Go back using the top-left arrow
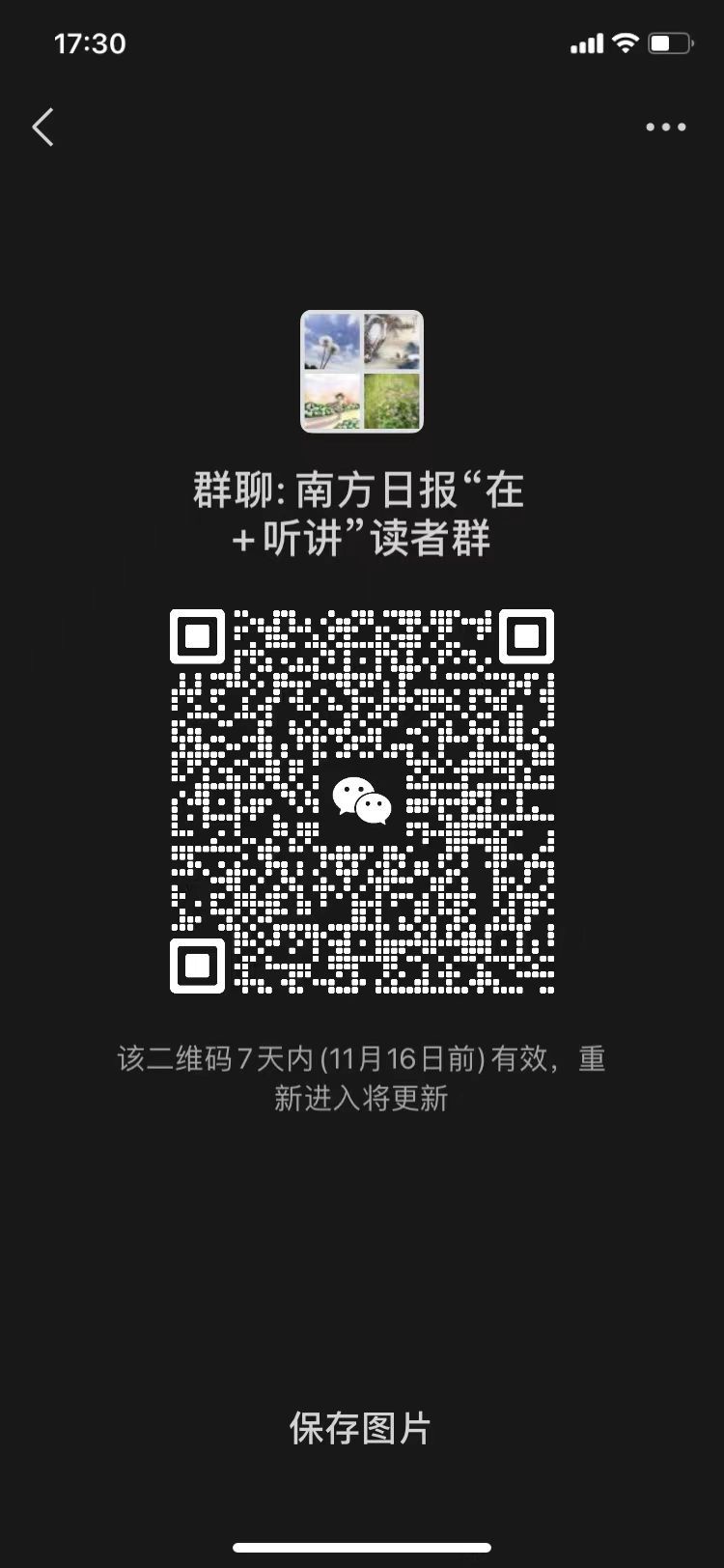Screen dimensions: 724x1568 (x=43, y=127)
